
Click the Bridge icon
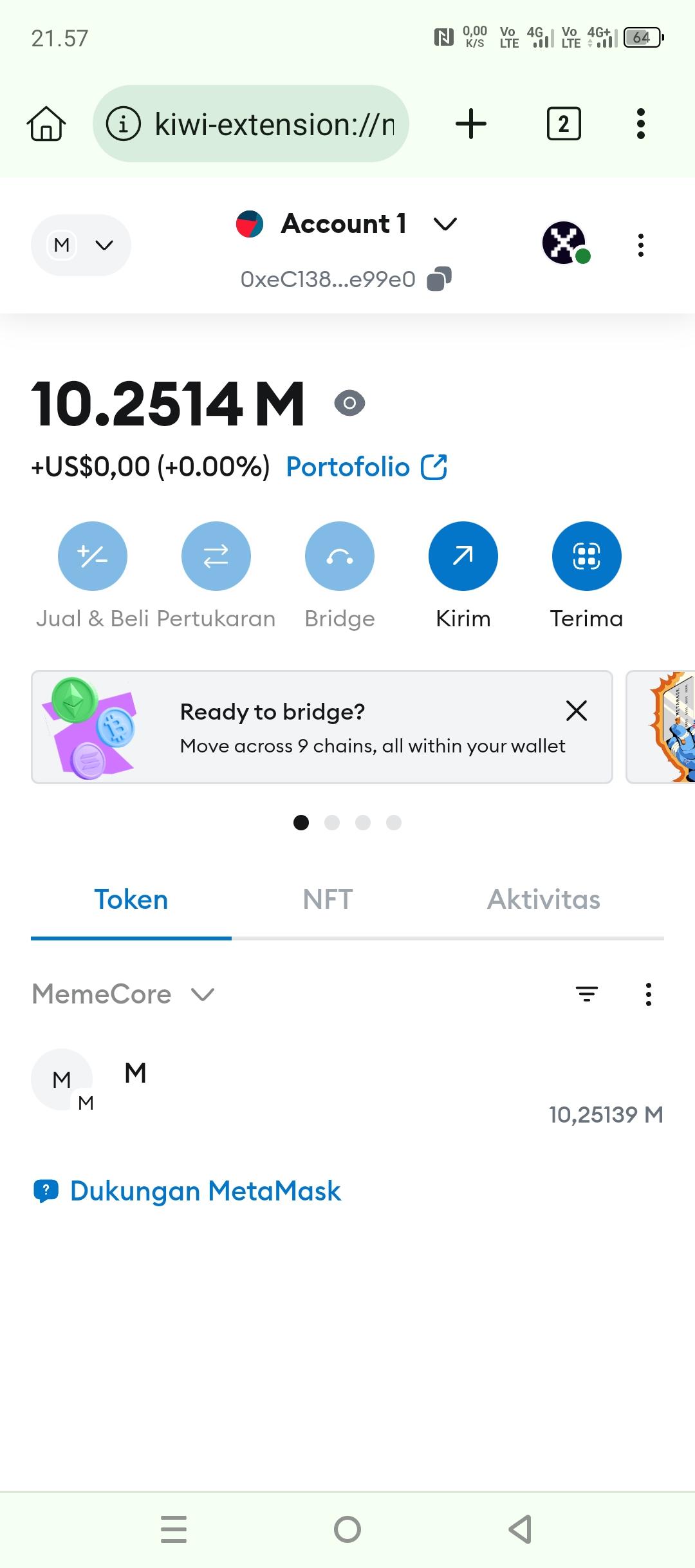[339, 556]
